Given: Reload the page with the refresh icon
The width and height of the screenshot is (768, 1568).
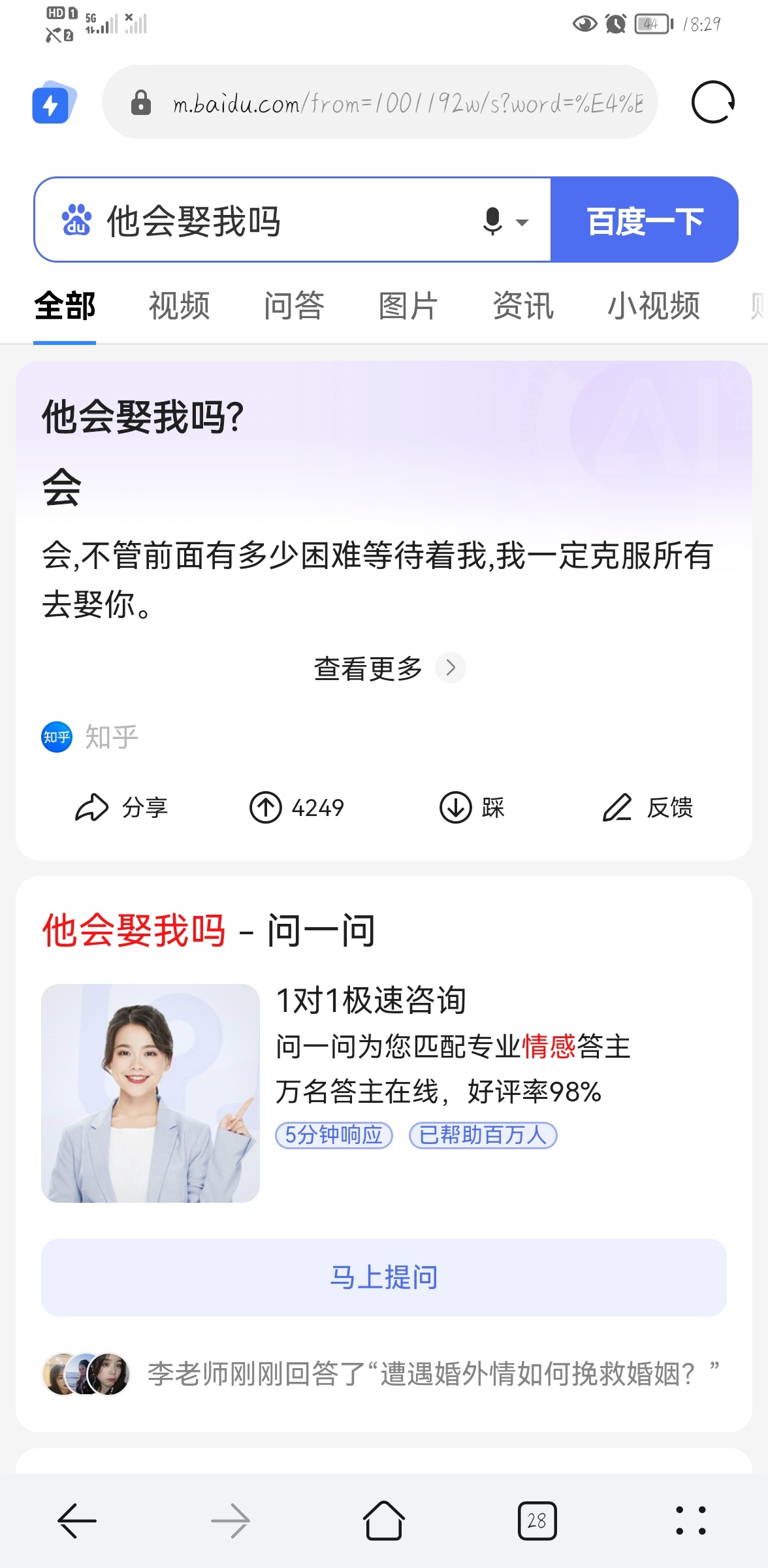Looking at the screenshot, I should pos(712,103).
